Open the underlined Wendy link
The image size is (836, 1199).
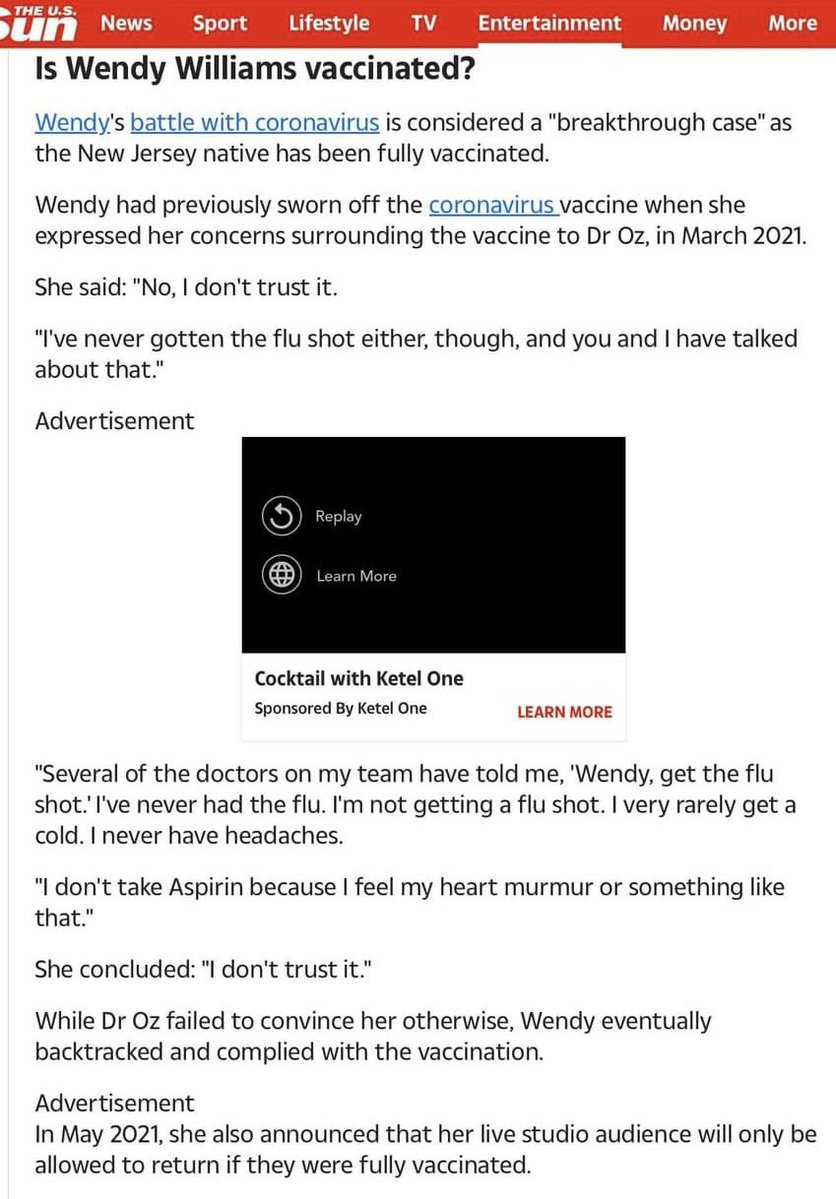click(62, 123)
